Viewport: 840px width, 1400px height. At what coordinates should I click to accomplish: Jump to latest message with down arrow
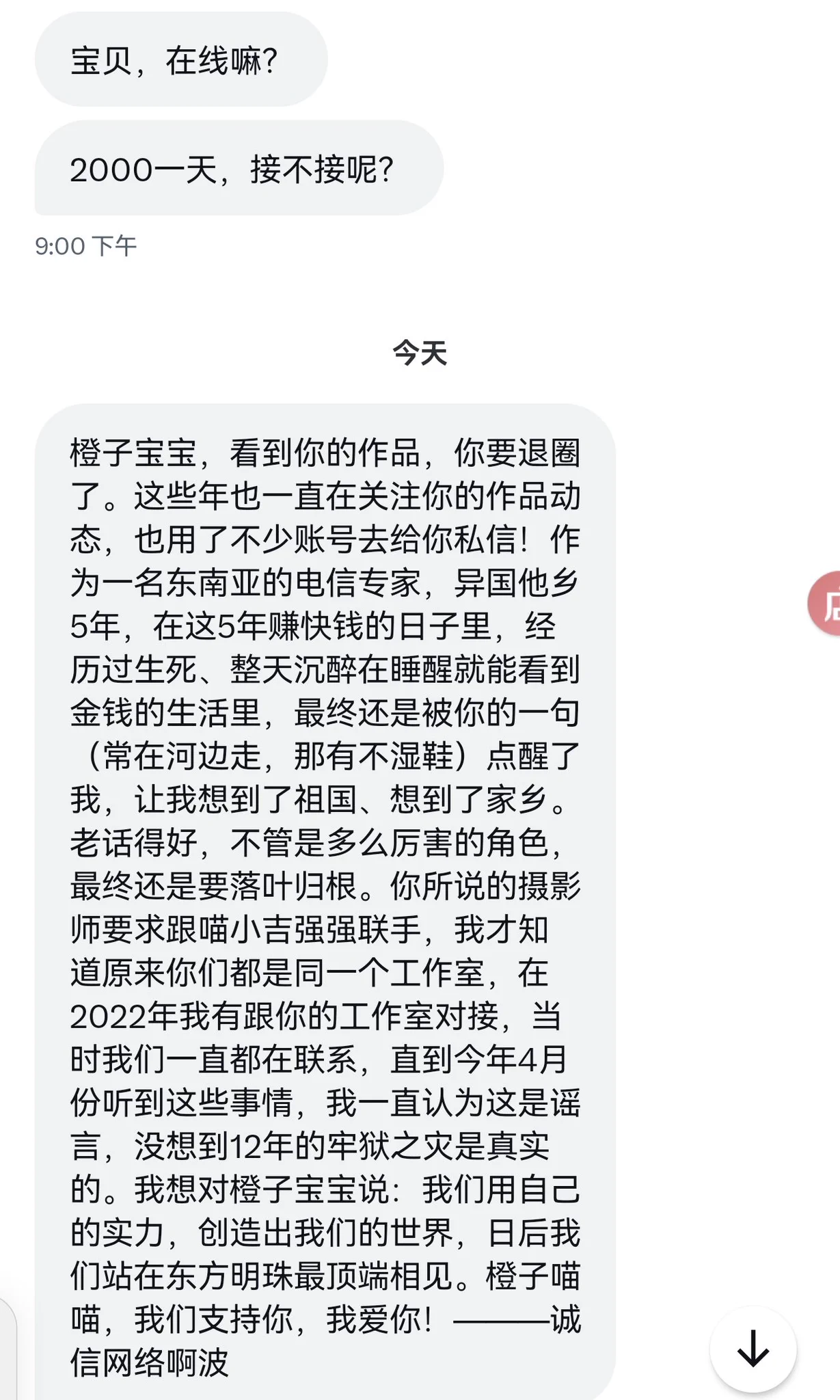point(753,1349)
